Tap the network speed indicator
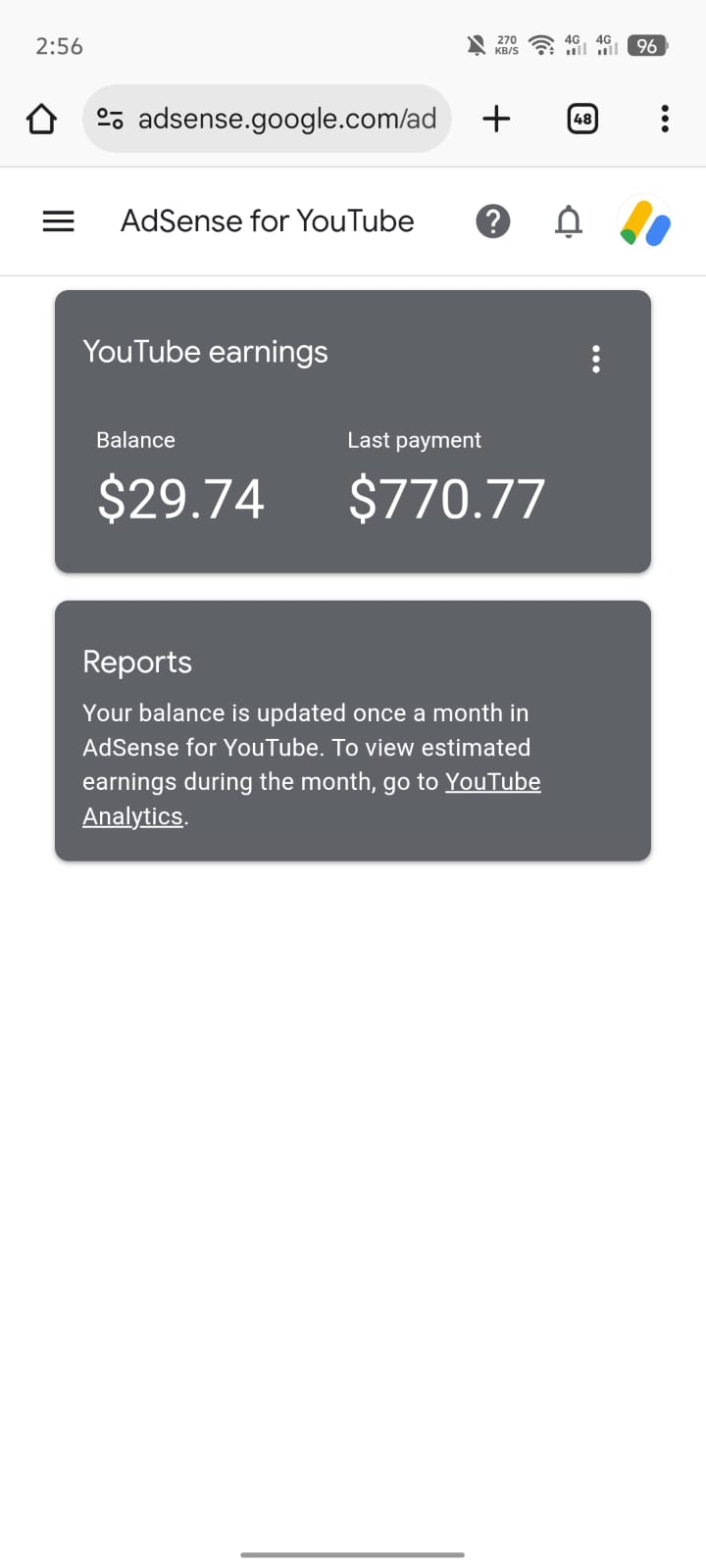706x1568 pixels. click(506, 45)
